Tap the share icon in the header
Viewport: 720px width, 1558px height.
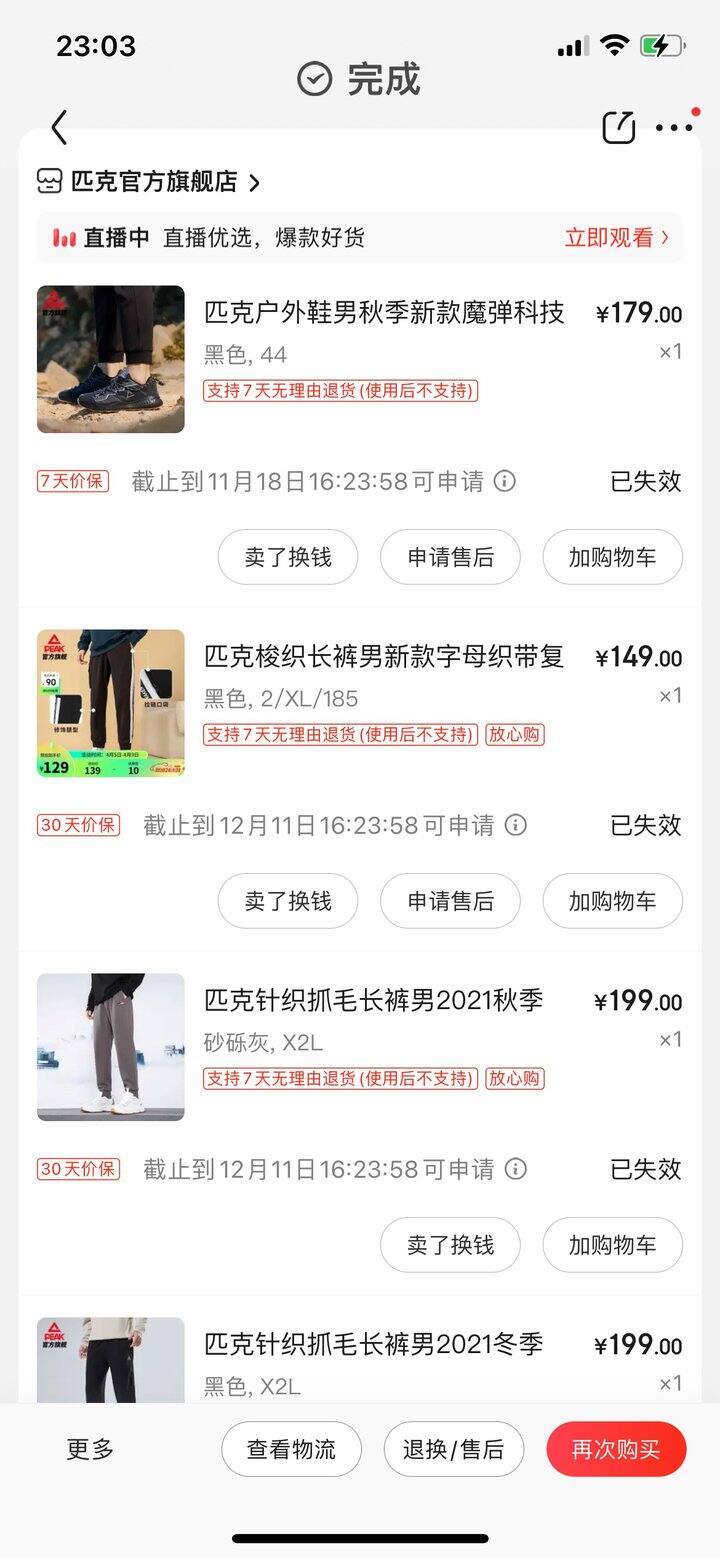[619, 127]
